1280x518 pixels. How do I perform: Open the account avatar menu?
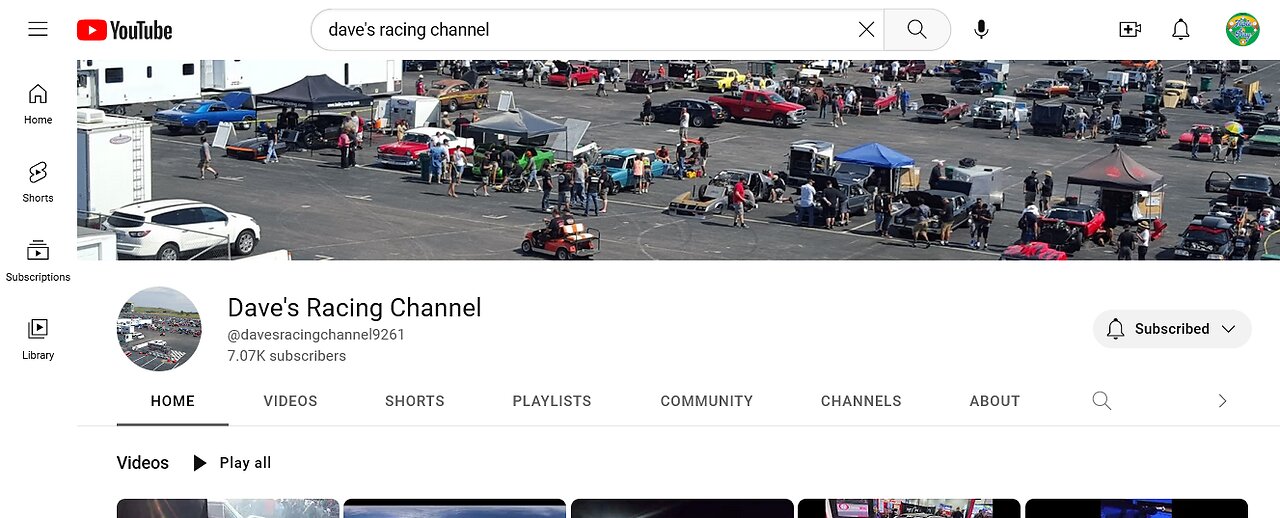1242,30
